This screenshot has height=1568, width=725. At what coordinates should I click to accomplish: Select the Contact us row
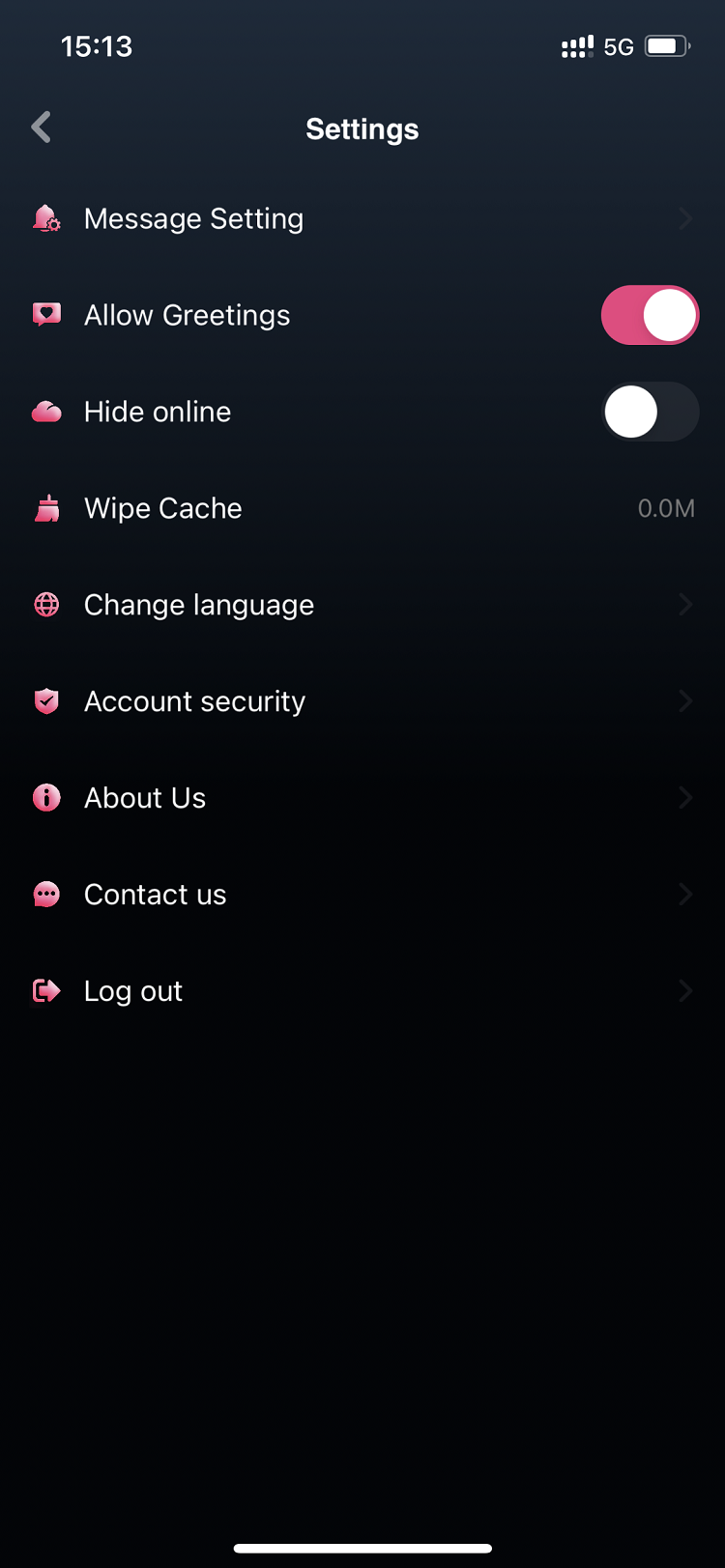click(362, 895)
